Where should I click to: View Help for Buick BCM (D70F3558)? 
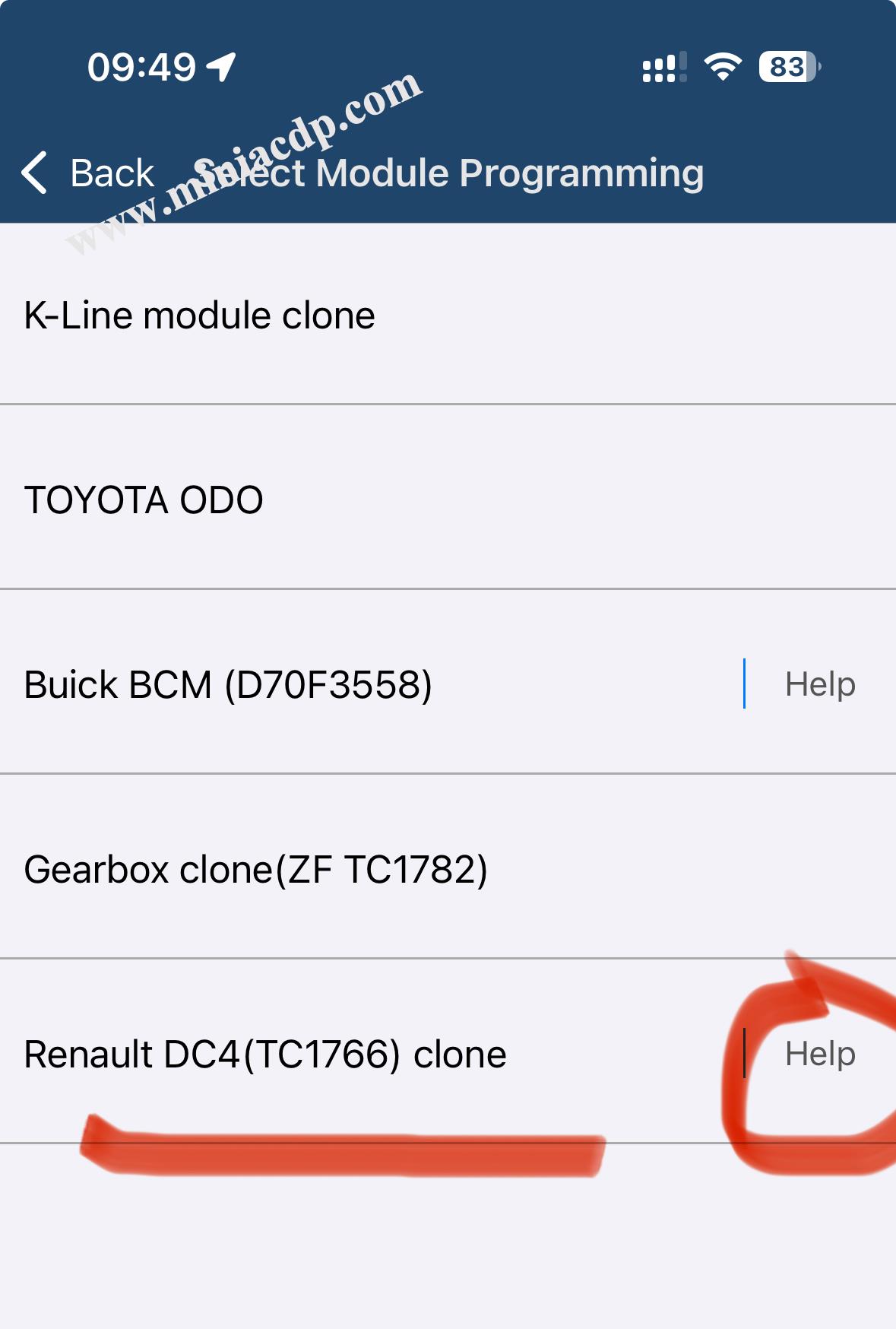pyautogui.click(x=819, y=684)
